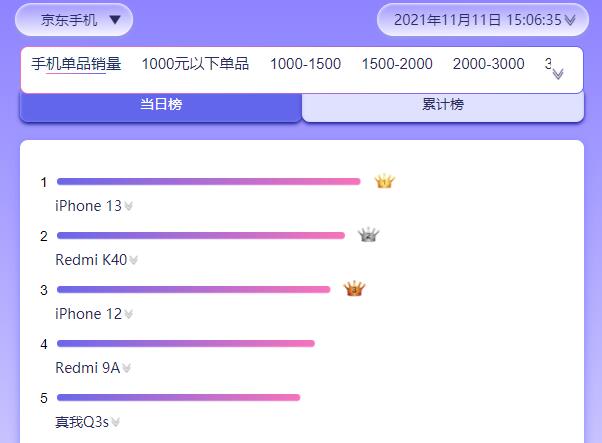Select the 1000-1500 price range tab
602x443 pixels.
click(x=305, y=64)
